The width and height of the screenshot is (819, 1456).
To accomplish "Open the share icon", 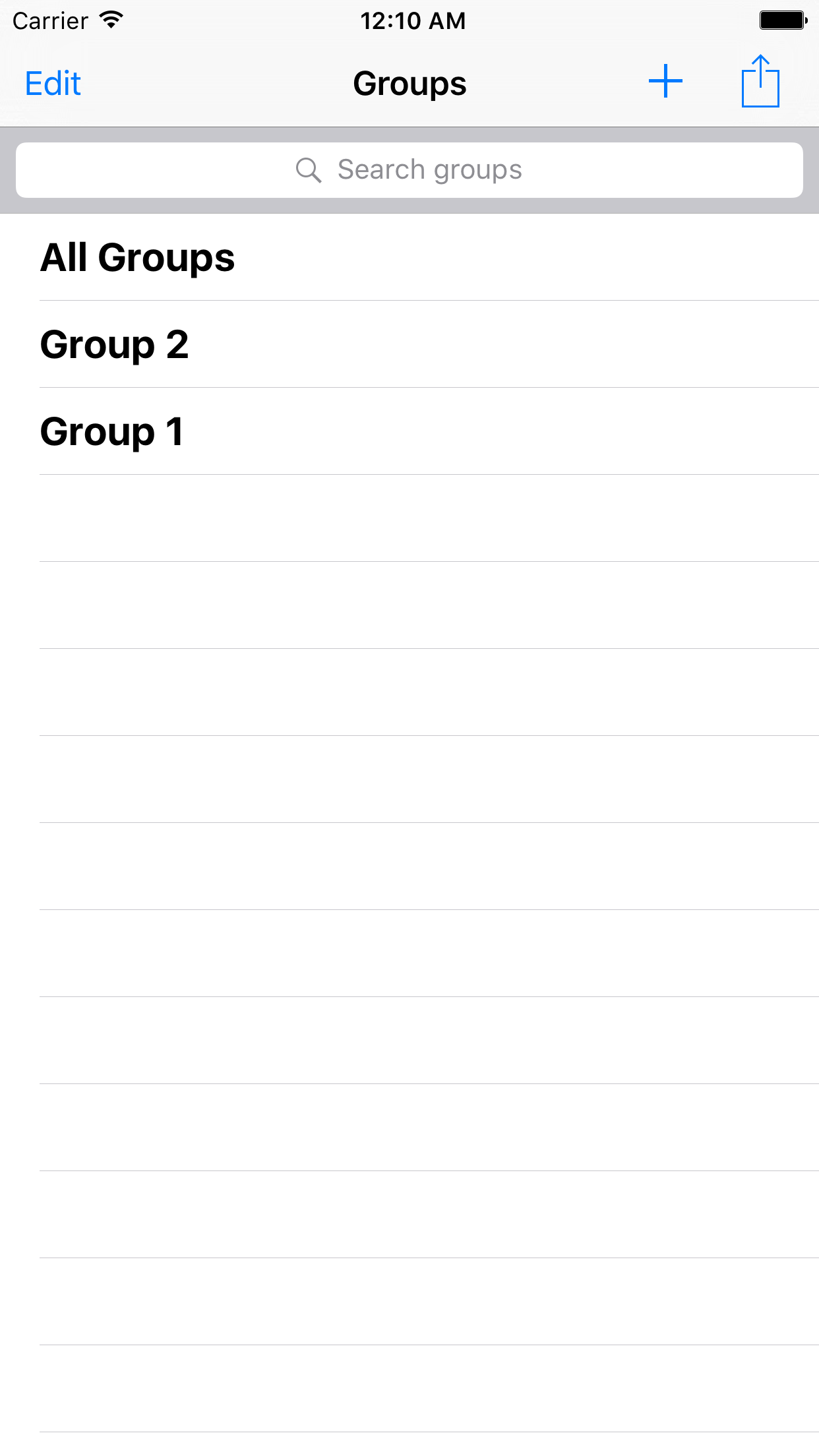I will 760,81.
